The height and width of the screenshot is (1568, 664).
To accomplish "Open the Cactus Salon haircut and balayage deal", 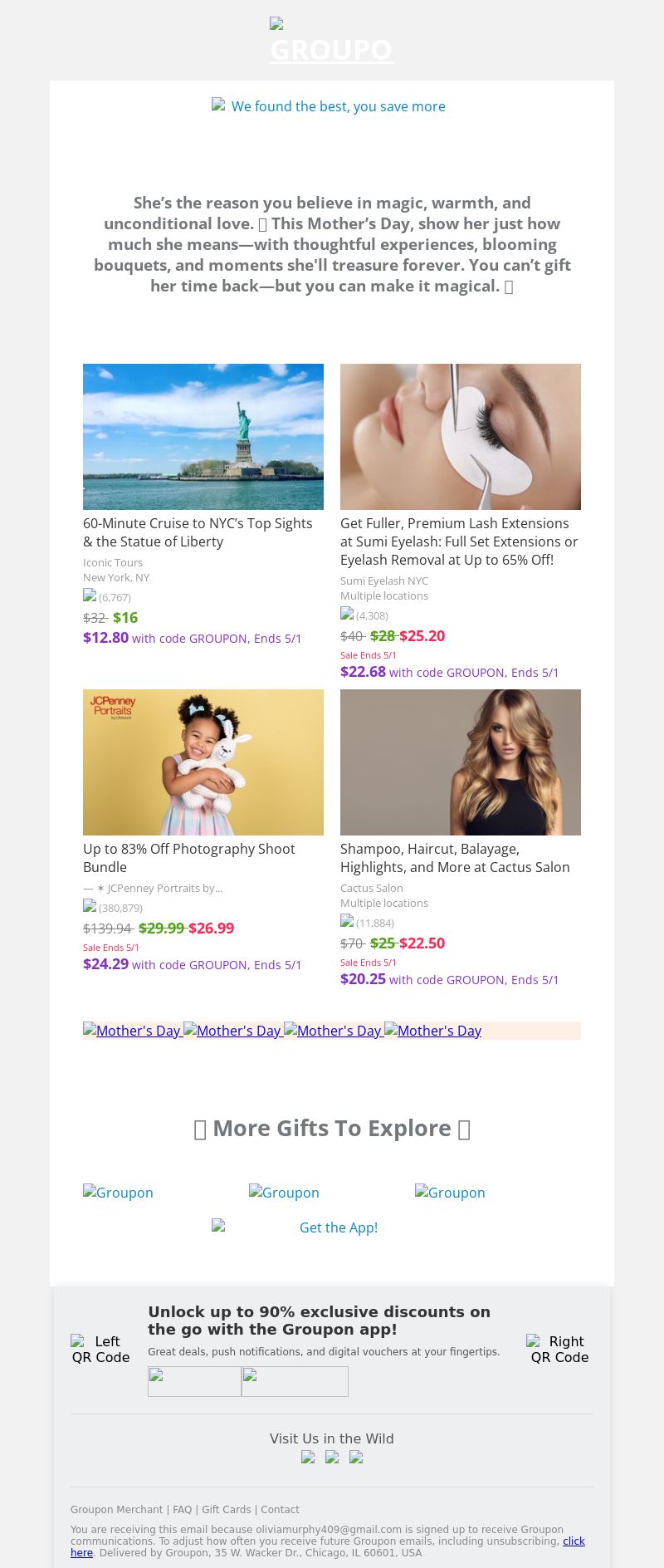I will point(455,858).
